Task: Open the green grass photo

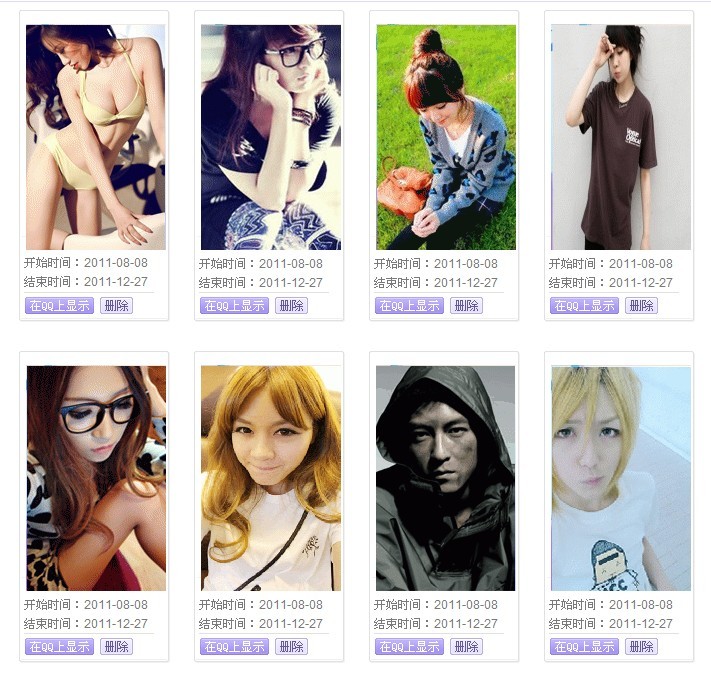Action: click(x=446, y=137)
